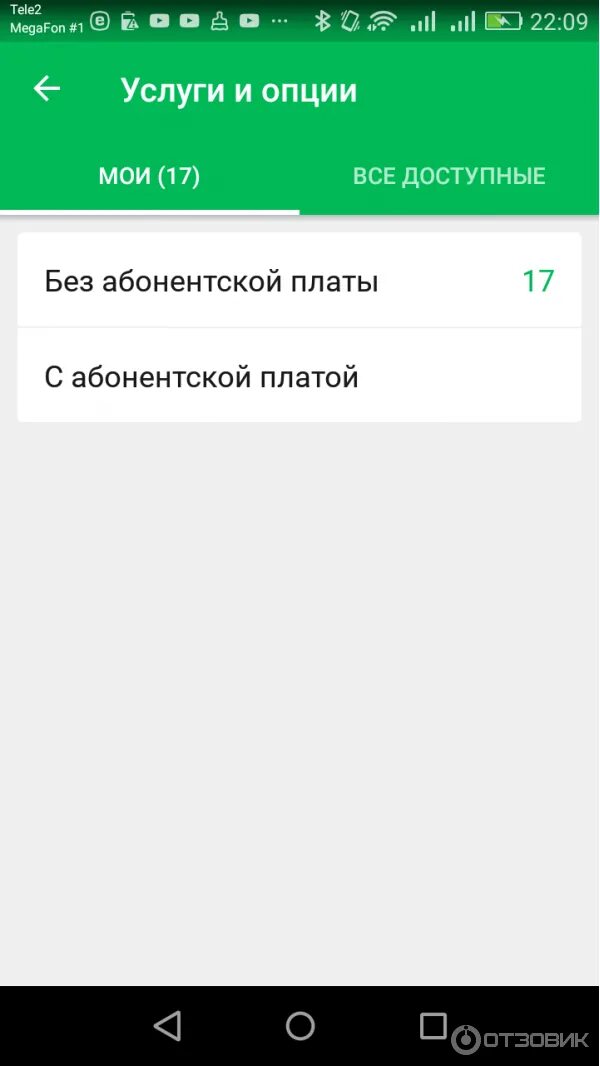Tap the system home button
The height and width of the screenshot is (1066, 600).
click(300, 1025)
